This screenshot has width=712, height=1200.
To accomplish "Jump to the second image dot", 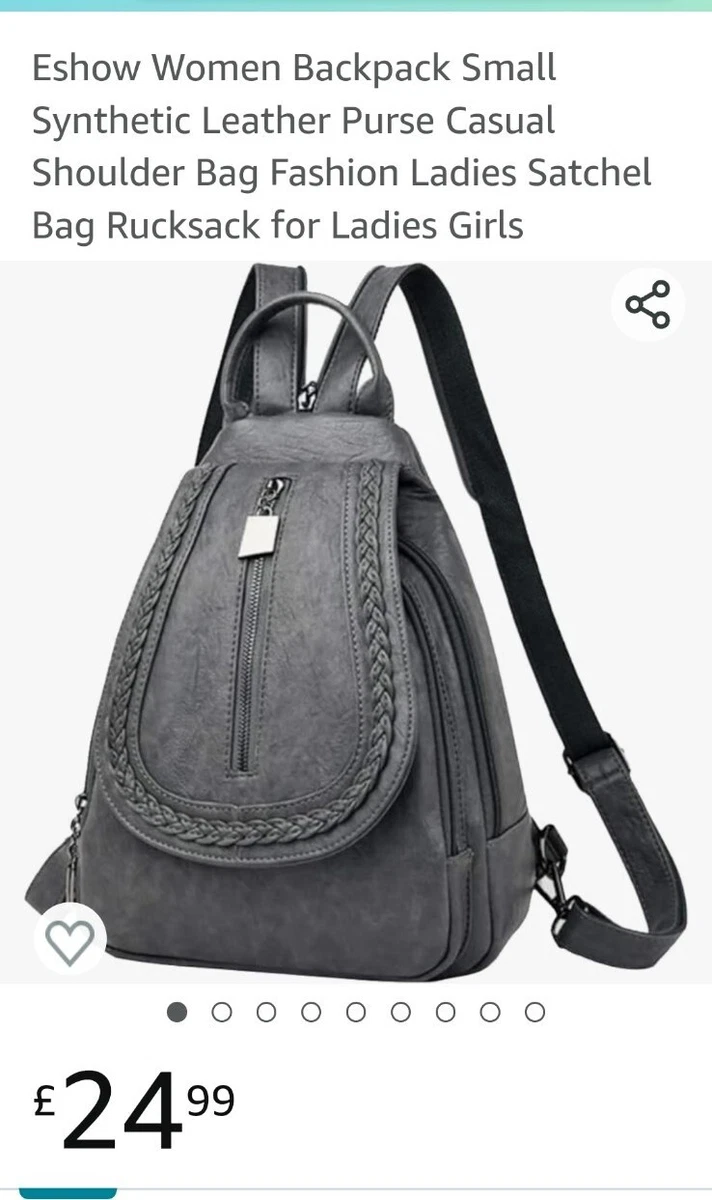I will pos(222,1013).
